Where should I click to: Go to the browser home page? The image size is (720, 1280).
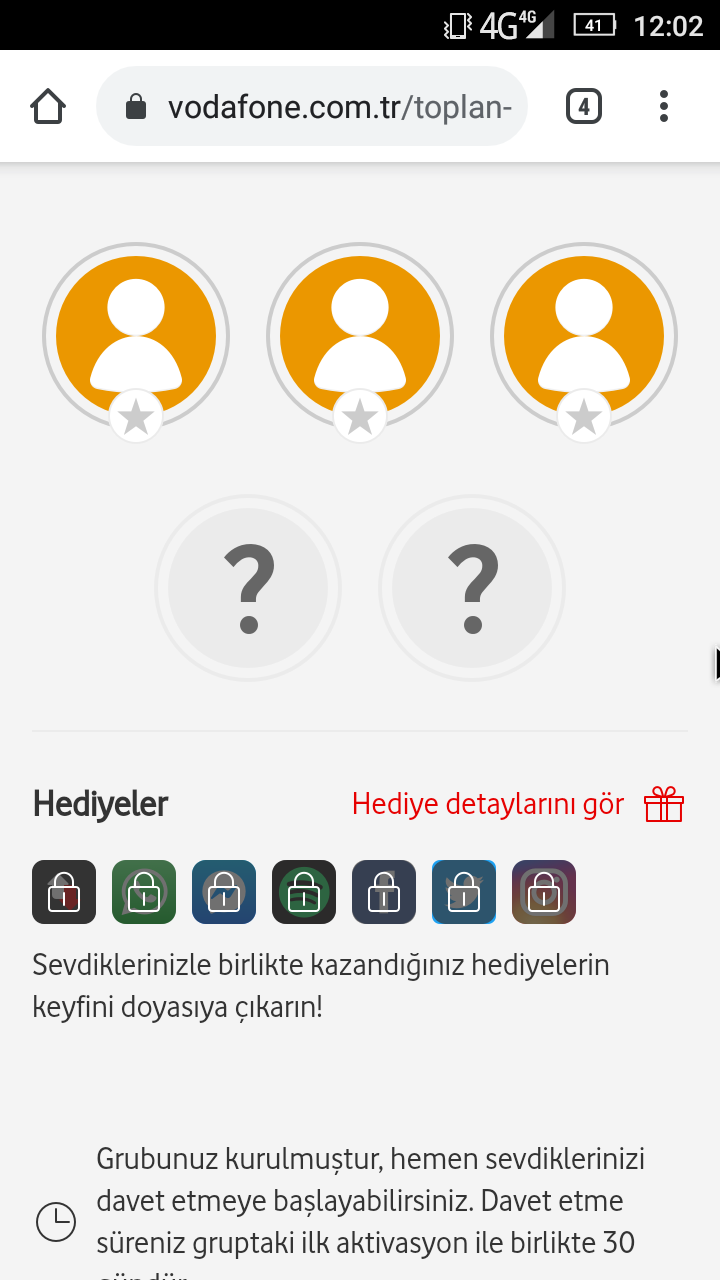[48, 106]
